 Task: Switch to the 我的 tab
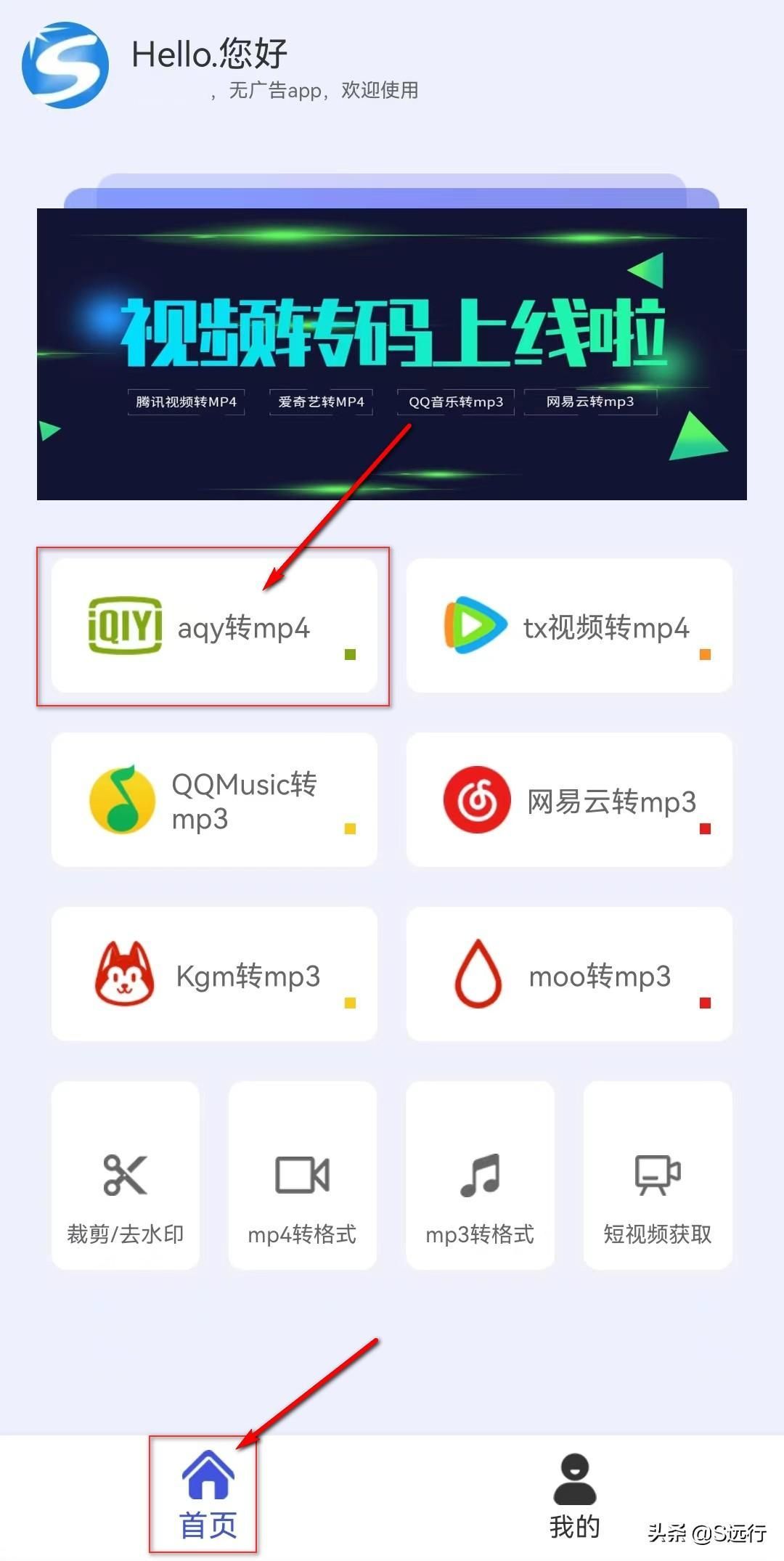[575, 1496]
